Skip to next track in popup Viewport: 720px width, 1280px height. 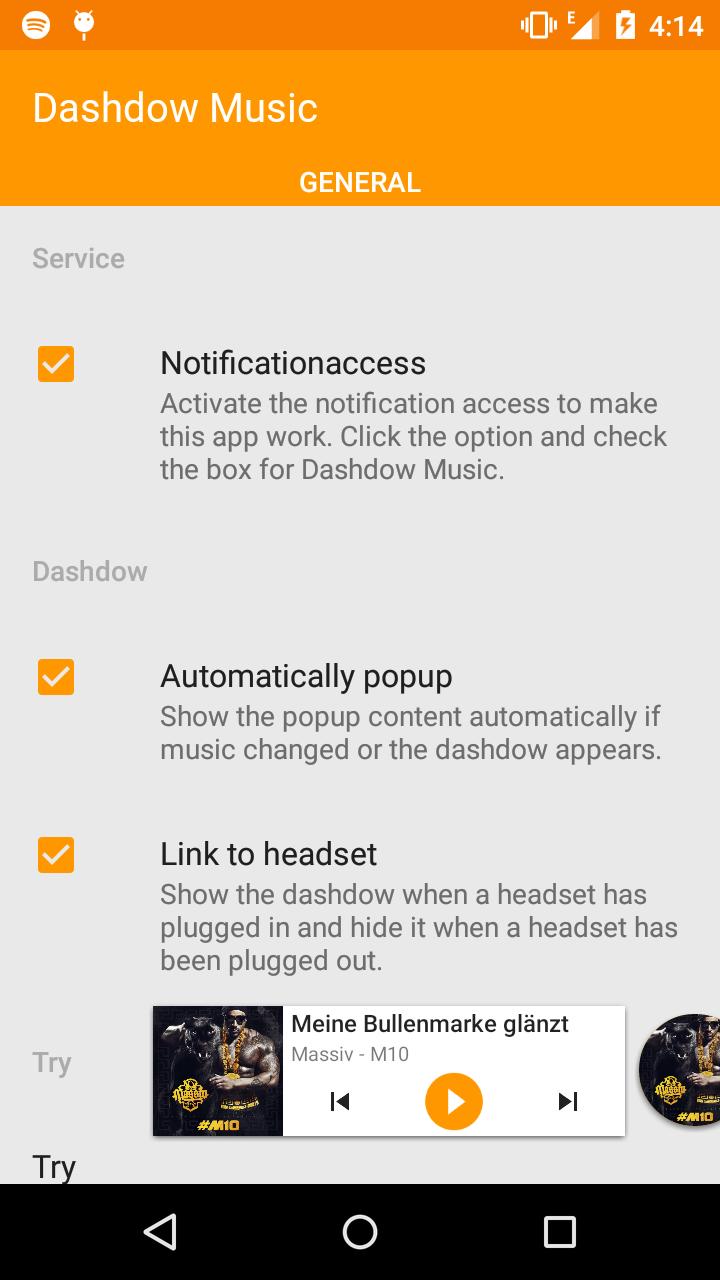(568, 1101)
